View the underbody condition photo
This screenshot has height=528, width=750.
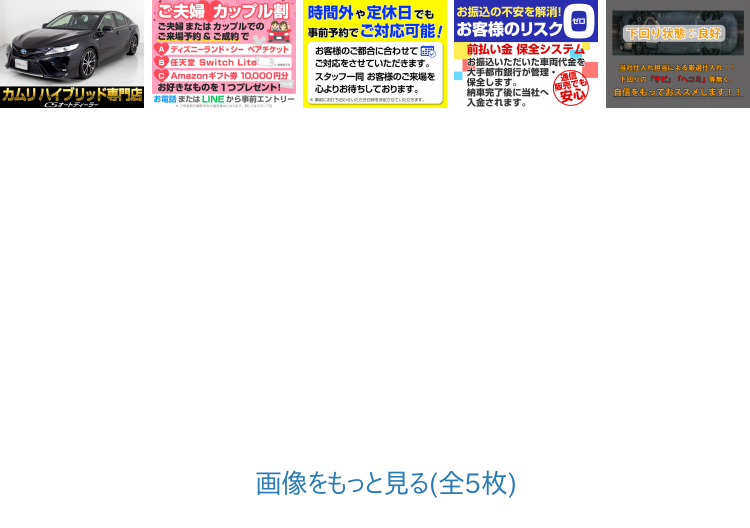click(x=678, y=54)
